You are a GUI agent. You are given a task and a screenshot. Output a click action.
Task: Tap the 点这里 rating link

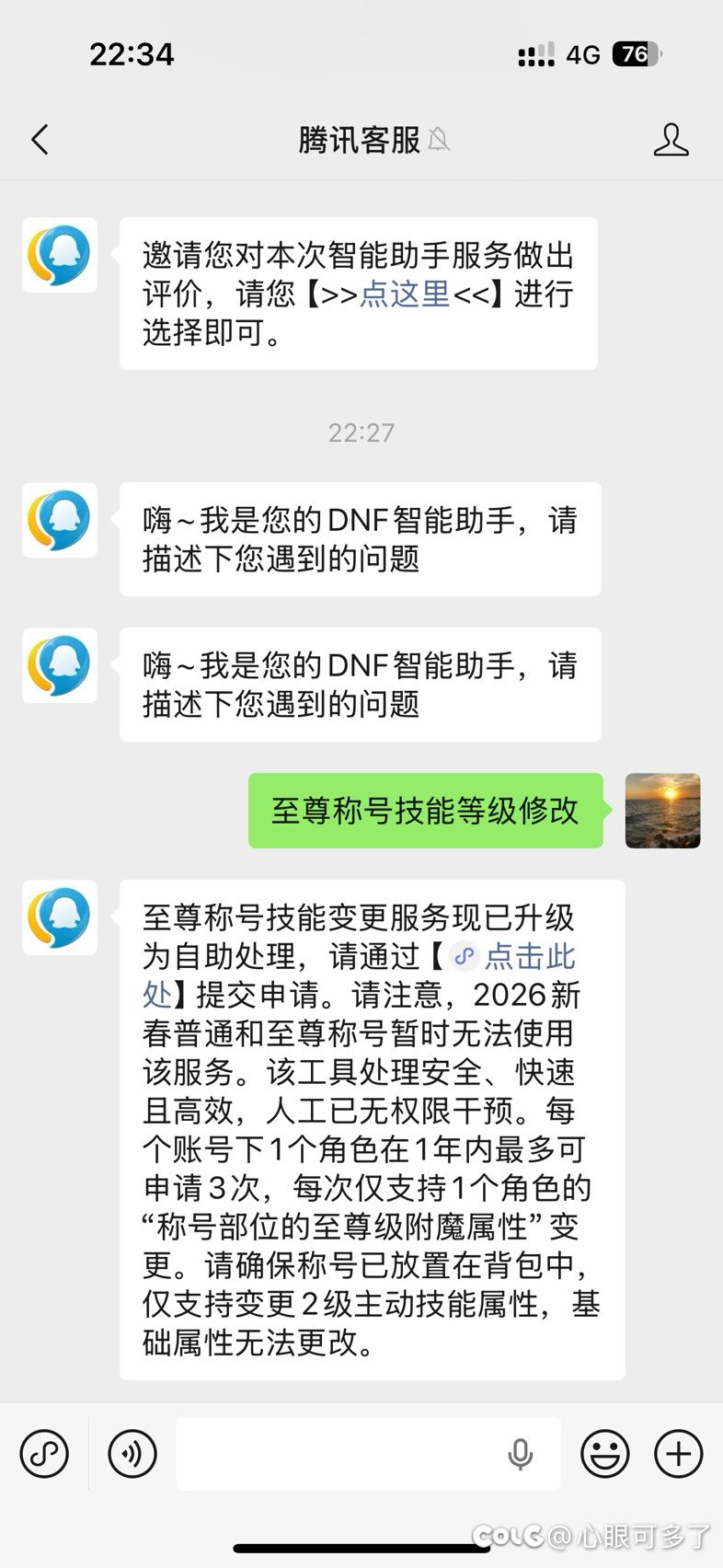tap(405, 294)
